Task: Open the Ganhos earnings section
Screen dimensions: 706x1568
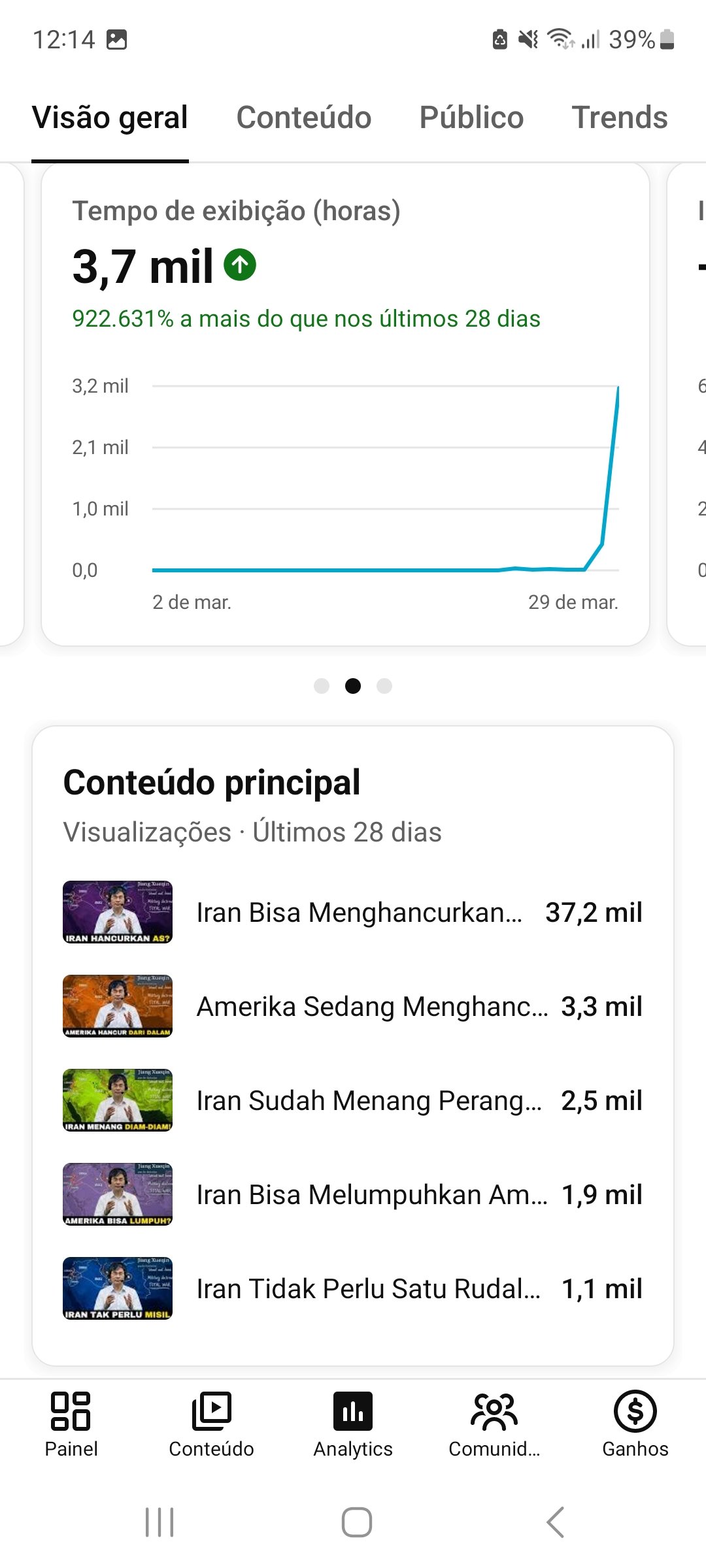Action: pos(635,1424)
